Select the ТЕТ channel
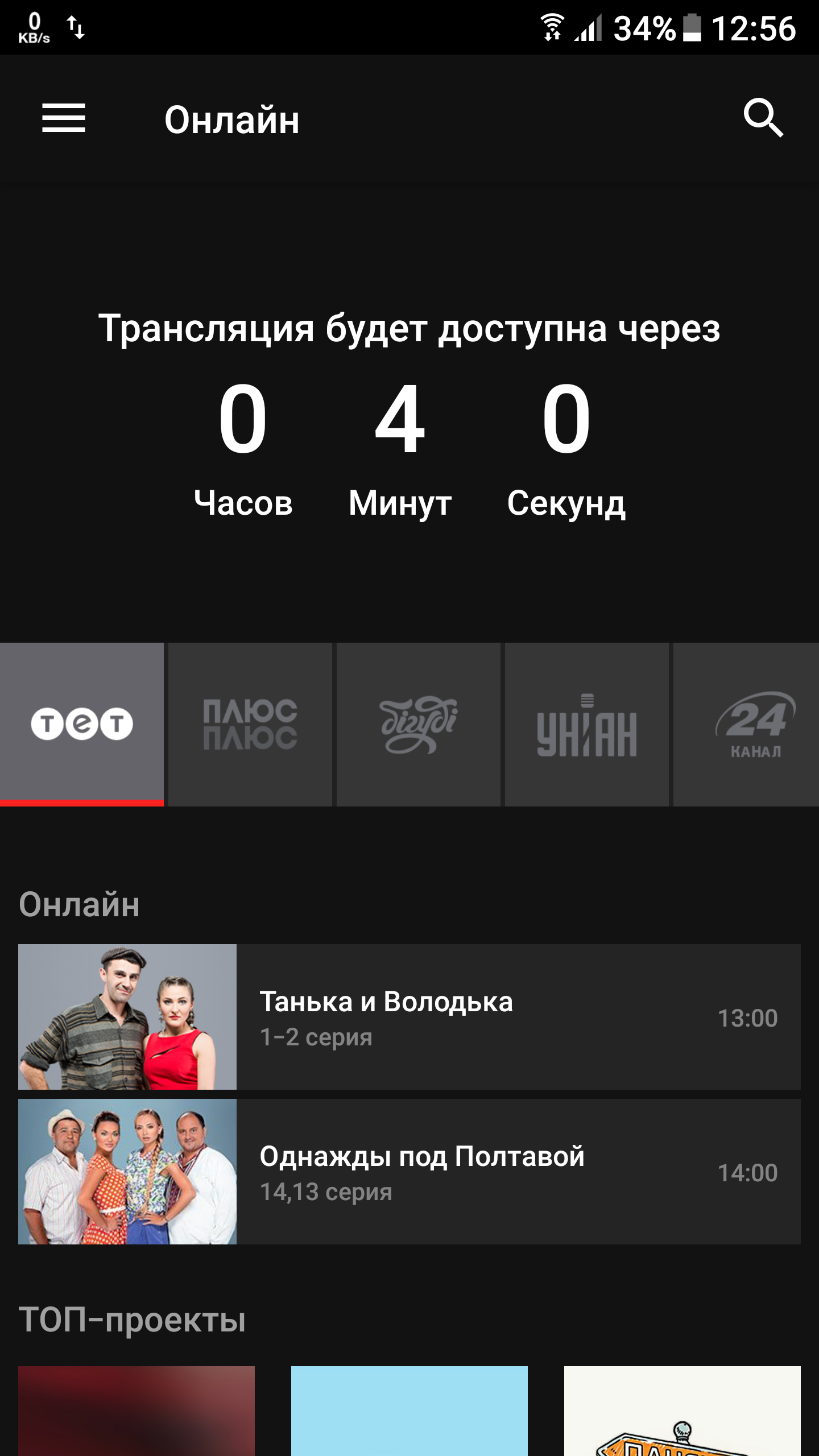 (82, 724)
